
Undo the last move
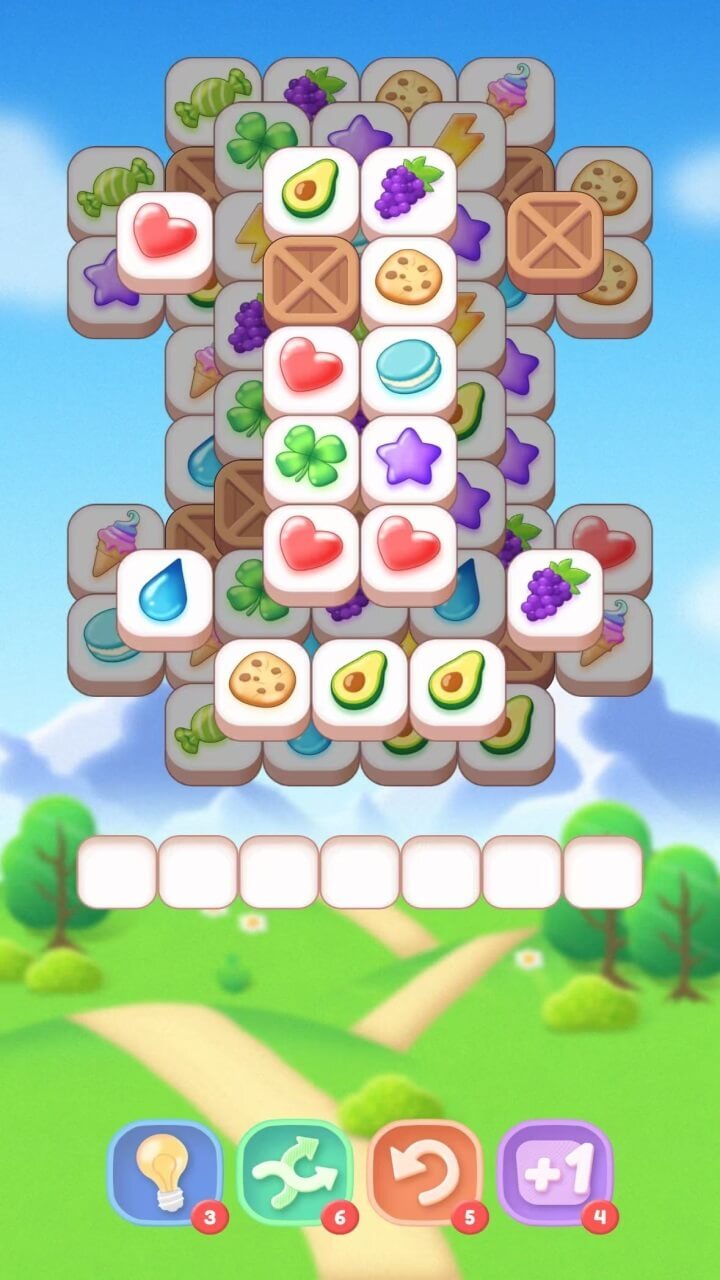coord(425,1171)
